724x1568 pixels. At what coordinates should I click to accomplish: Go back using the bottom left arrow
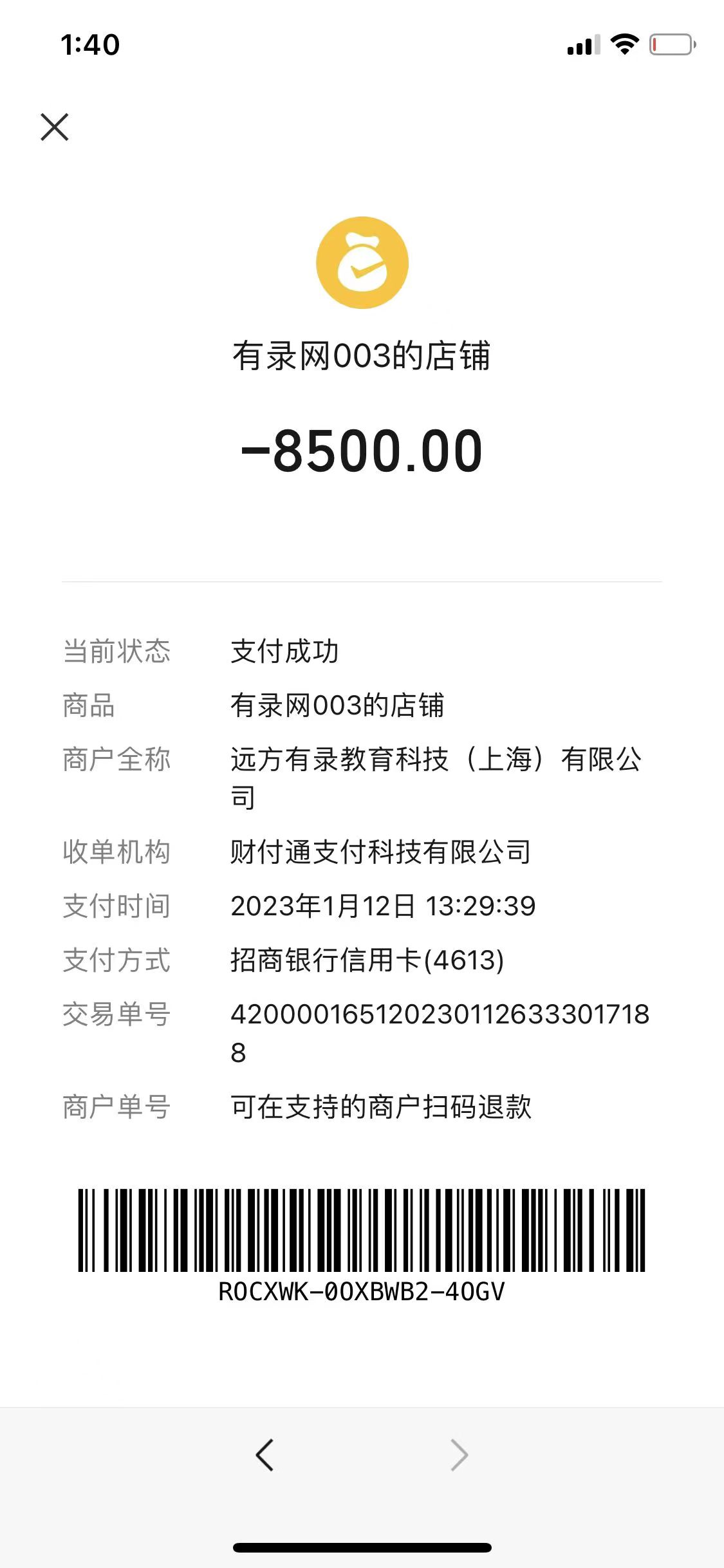265,1455
